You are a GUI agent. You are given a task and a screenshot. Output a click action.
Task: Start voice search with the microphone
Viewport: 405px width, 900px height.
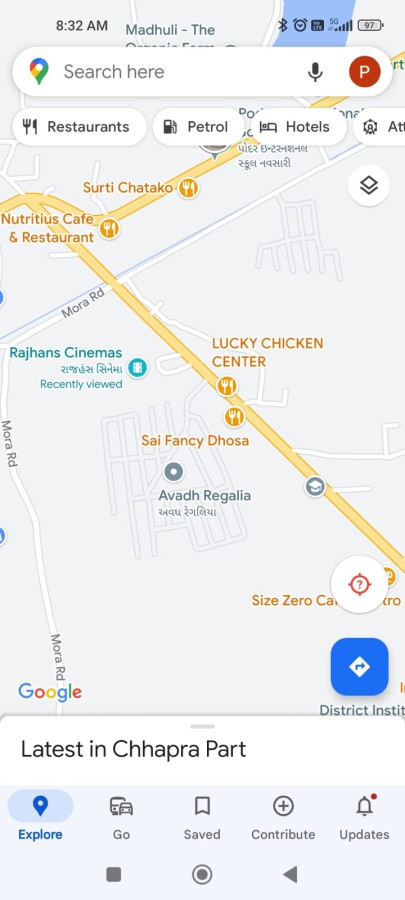pos(314,72)
